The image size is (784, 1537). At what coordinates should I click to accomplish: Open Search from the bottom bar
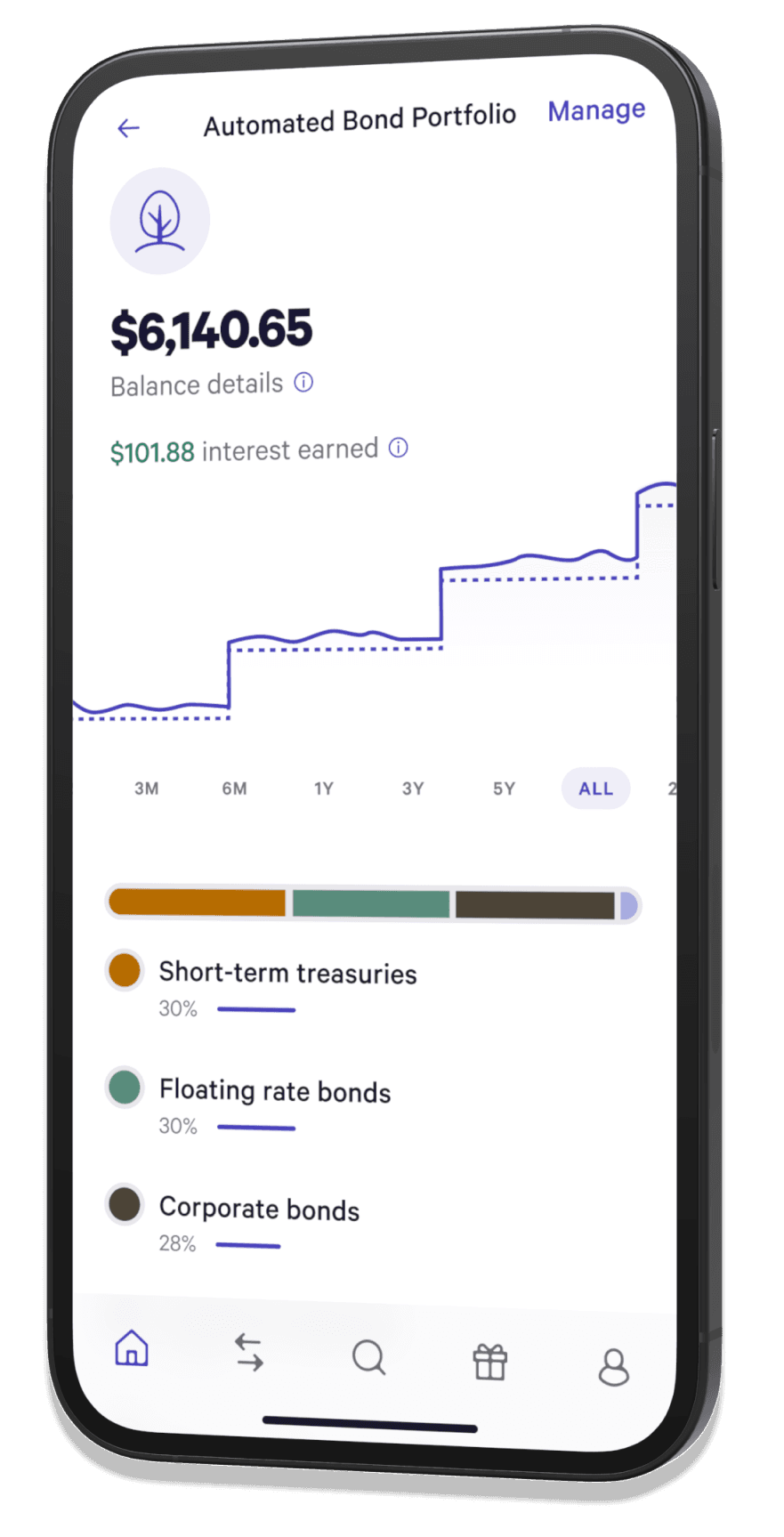(x=369, y=1358)
